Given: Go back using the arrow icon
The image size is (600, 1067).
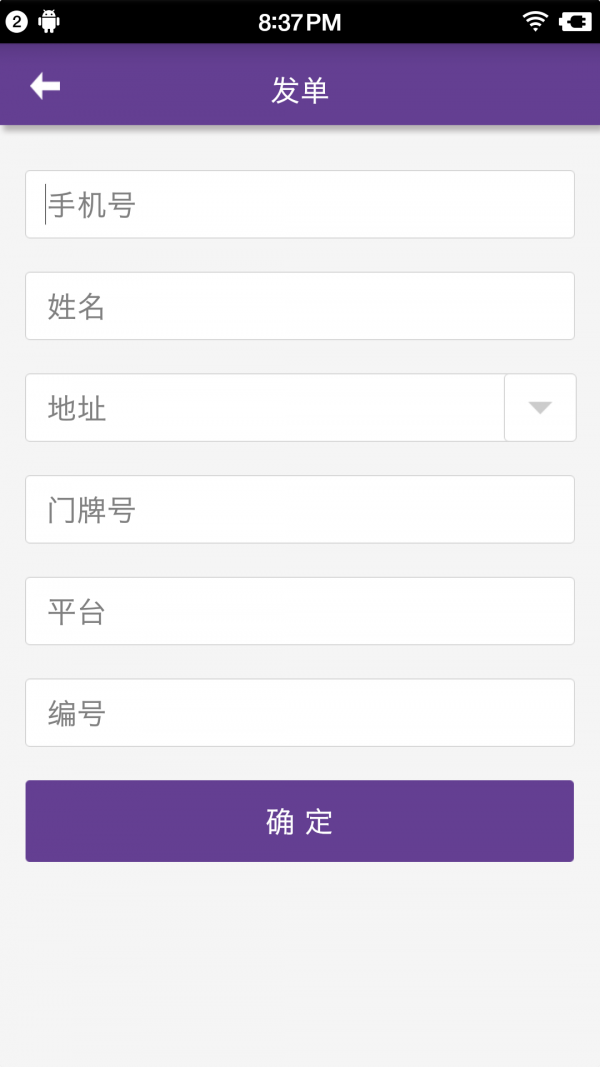Looking at the screenshot, I should (x=45, y=87).
